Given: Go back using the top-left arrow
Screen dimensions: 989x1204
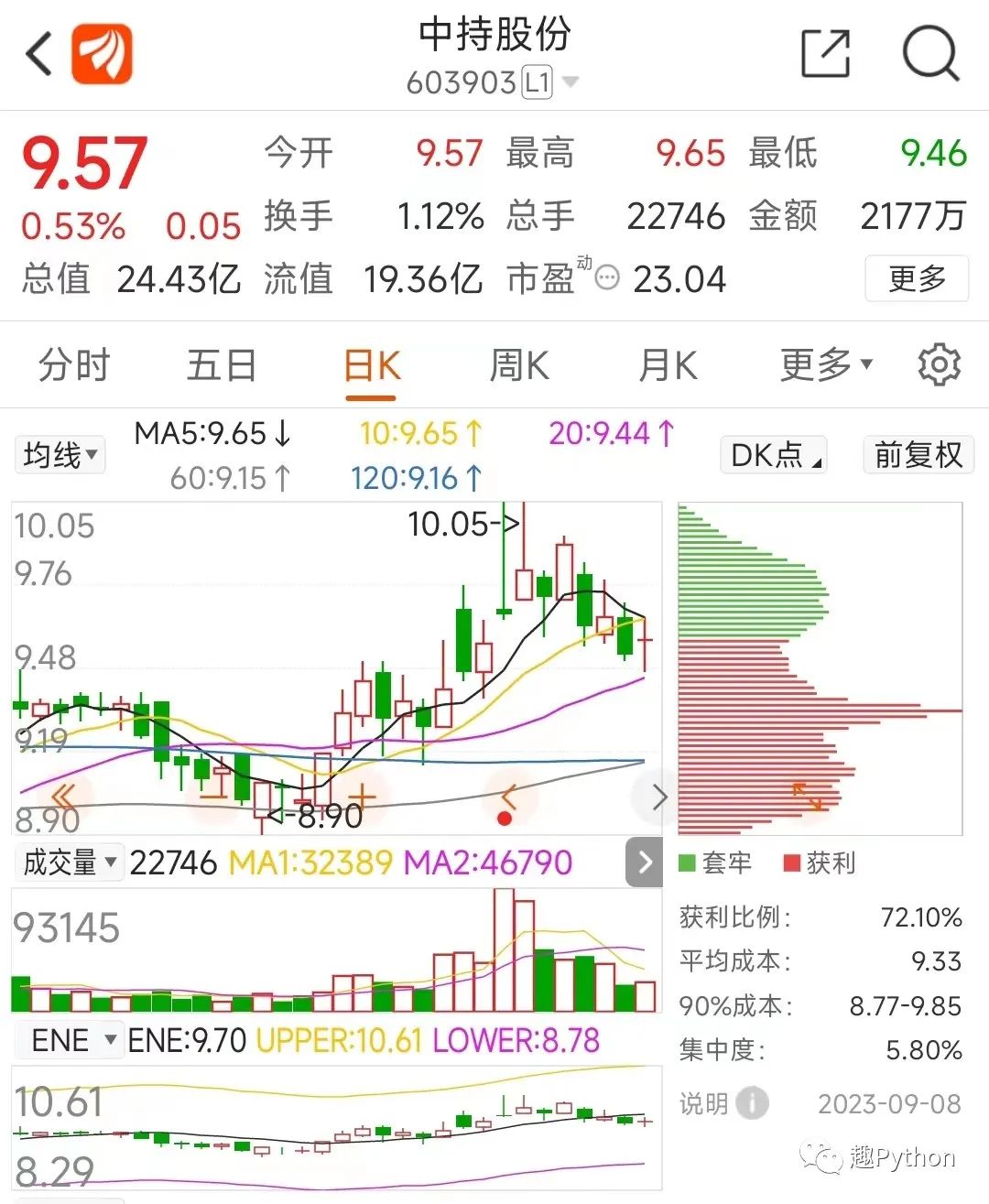Looking at the screenshot, I should click(38, 54).
